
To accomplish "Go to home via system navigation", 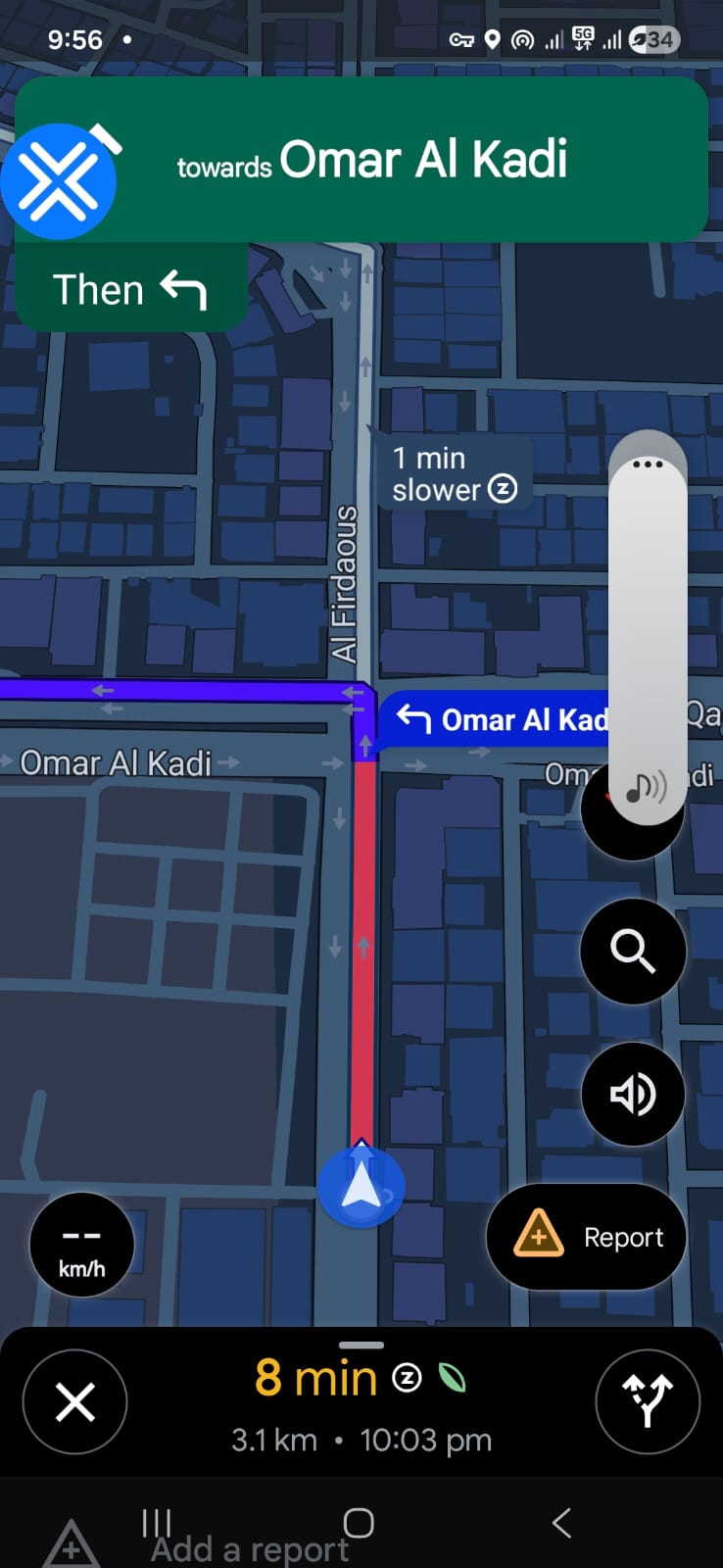I will (359, 1522).
